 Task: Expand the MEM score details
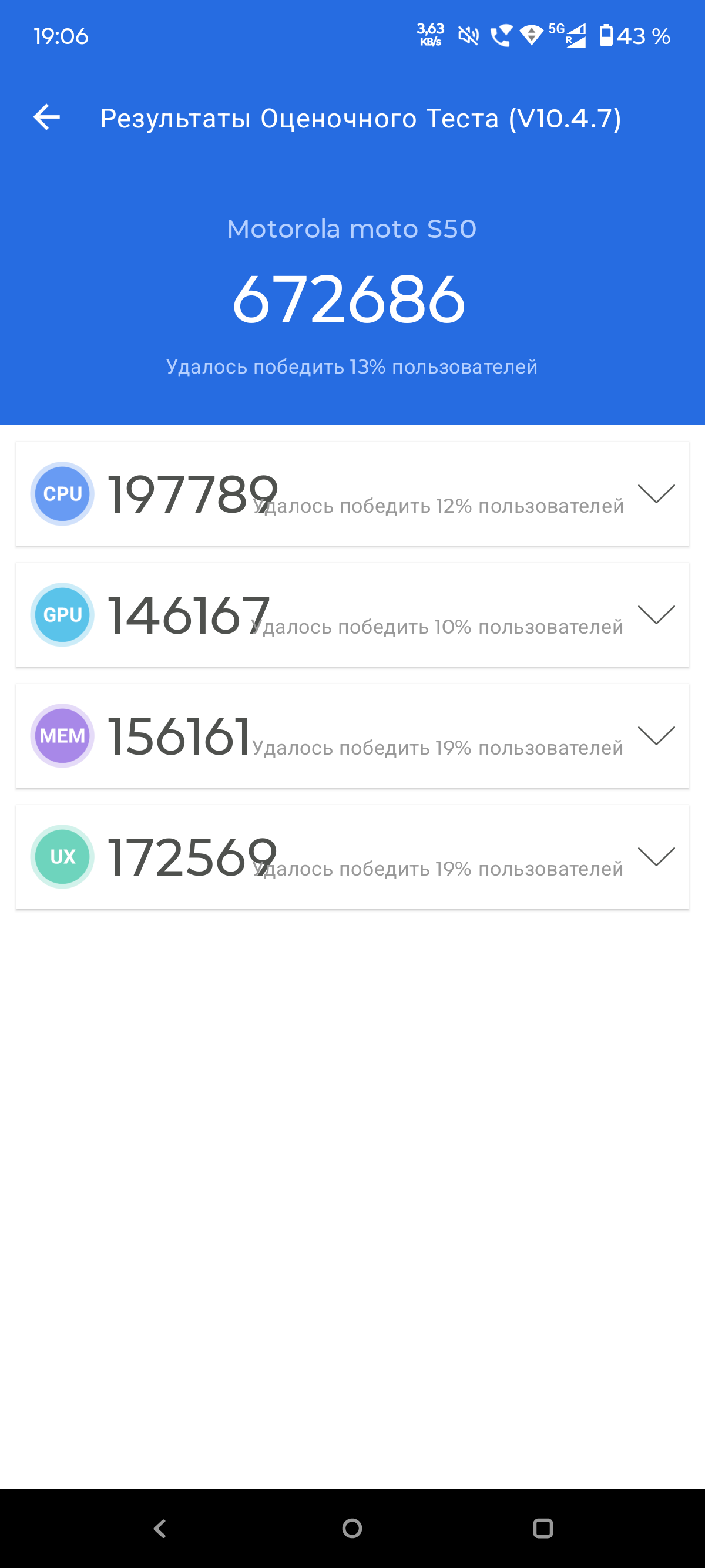[656, 735]
